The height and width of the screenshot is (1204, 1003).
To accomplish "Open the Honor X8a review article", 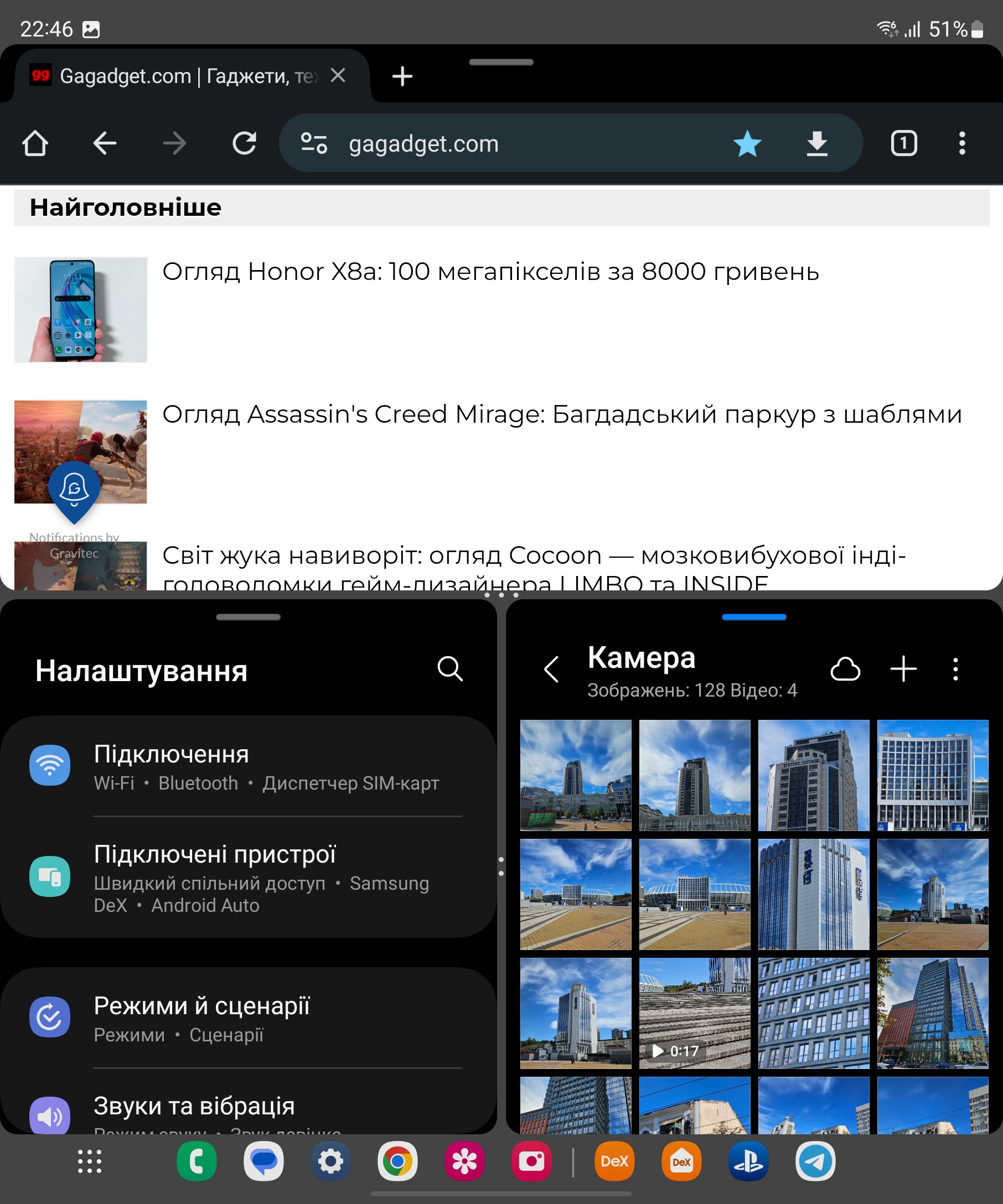I will pyautogui.click(x=490, y=272).
